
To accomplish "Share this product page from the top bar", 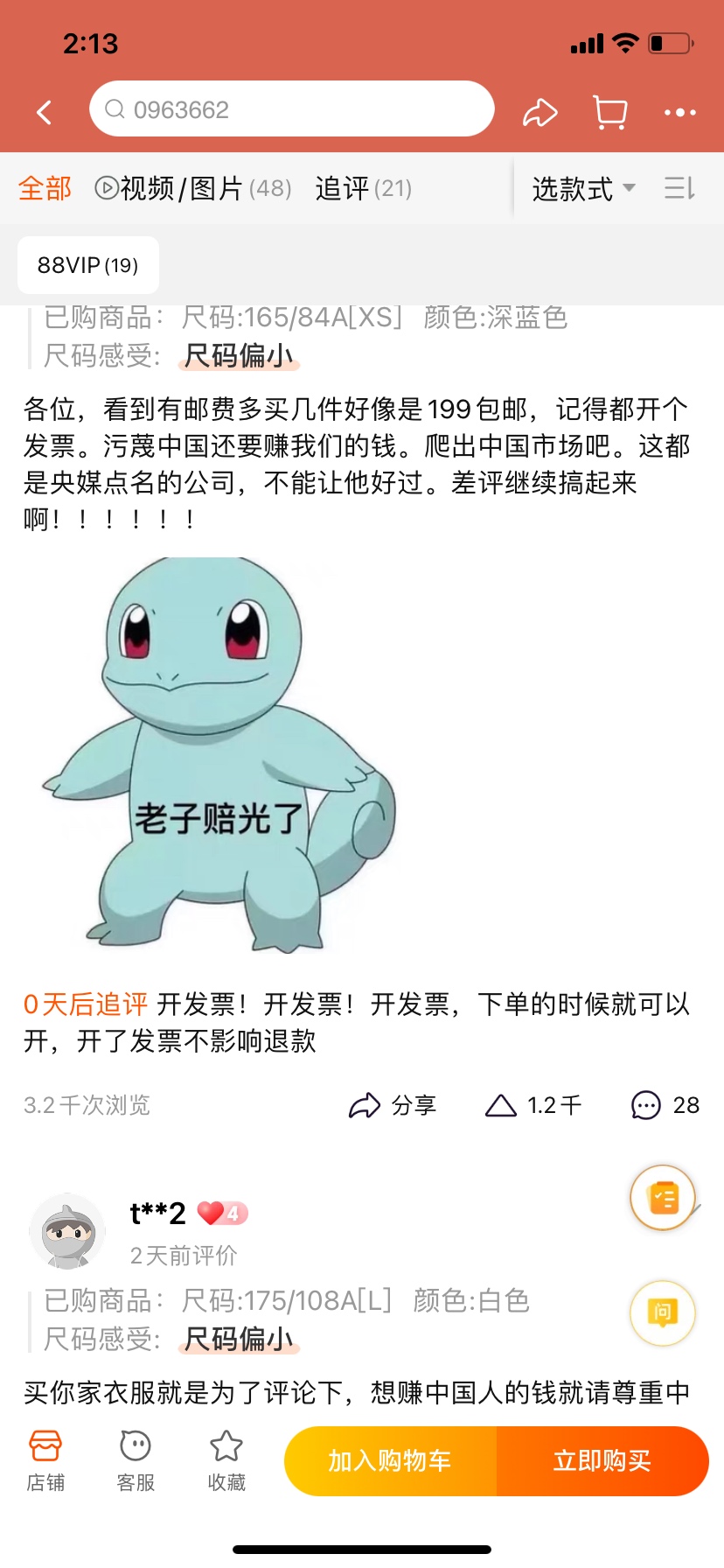I will coord(540,112).
